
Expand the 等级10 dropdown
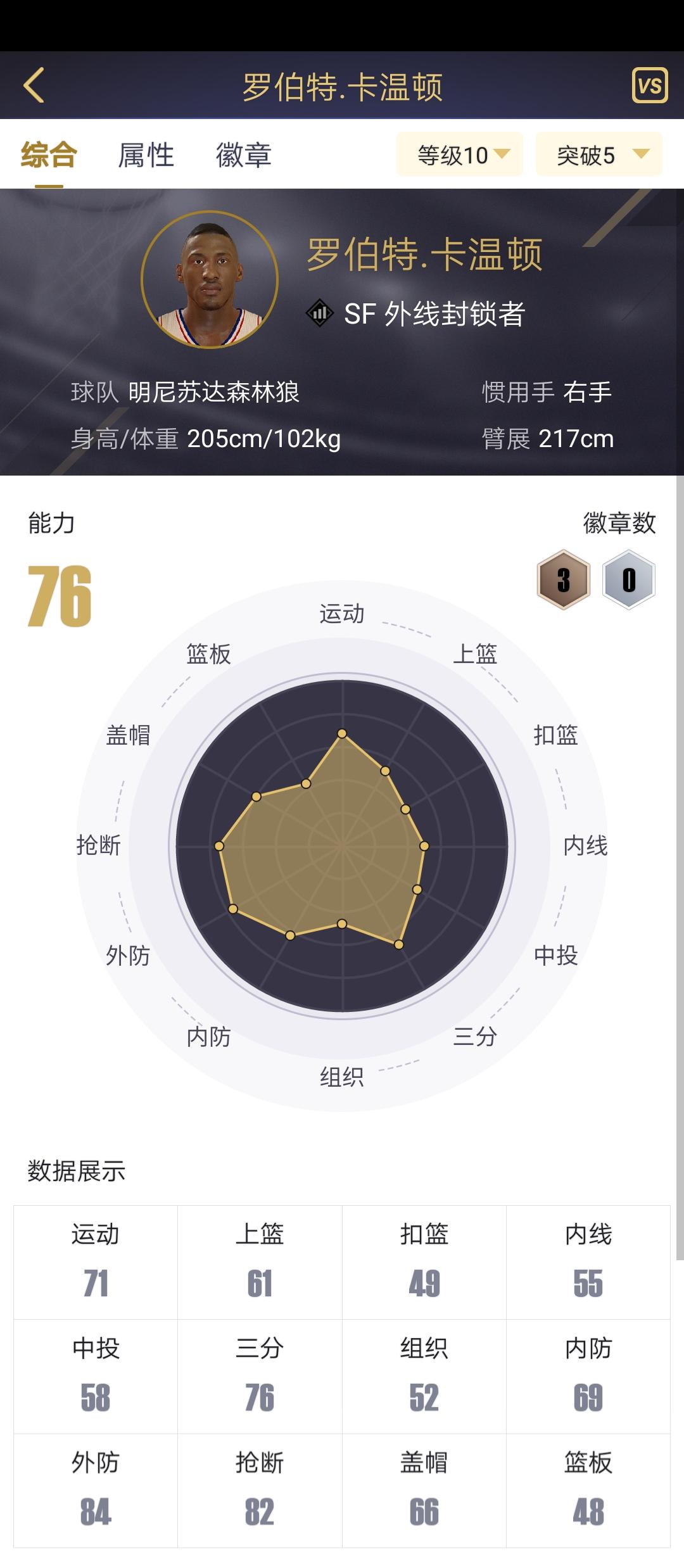[x=460, y=155]
